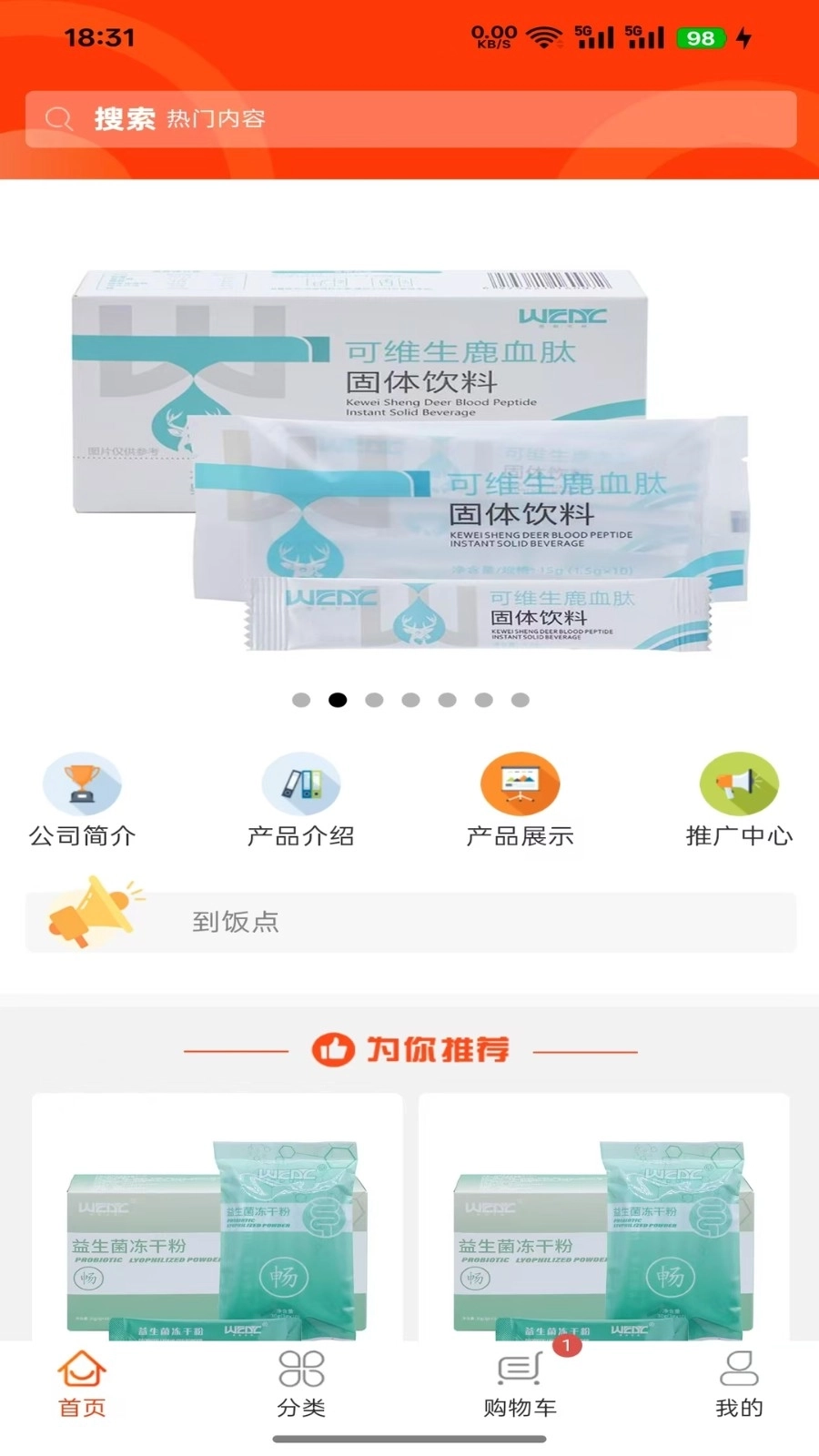The height and width of the screenshot is (1456, 819).
Task: Go to 推广中心
Action: click(x=738, y=801)
